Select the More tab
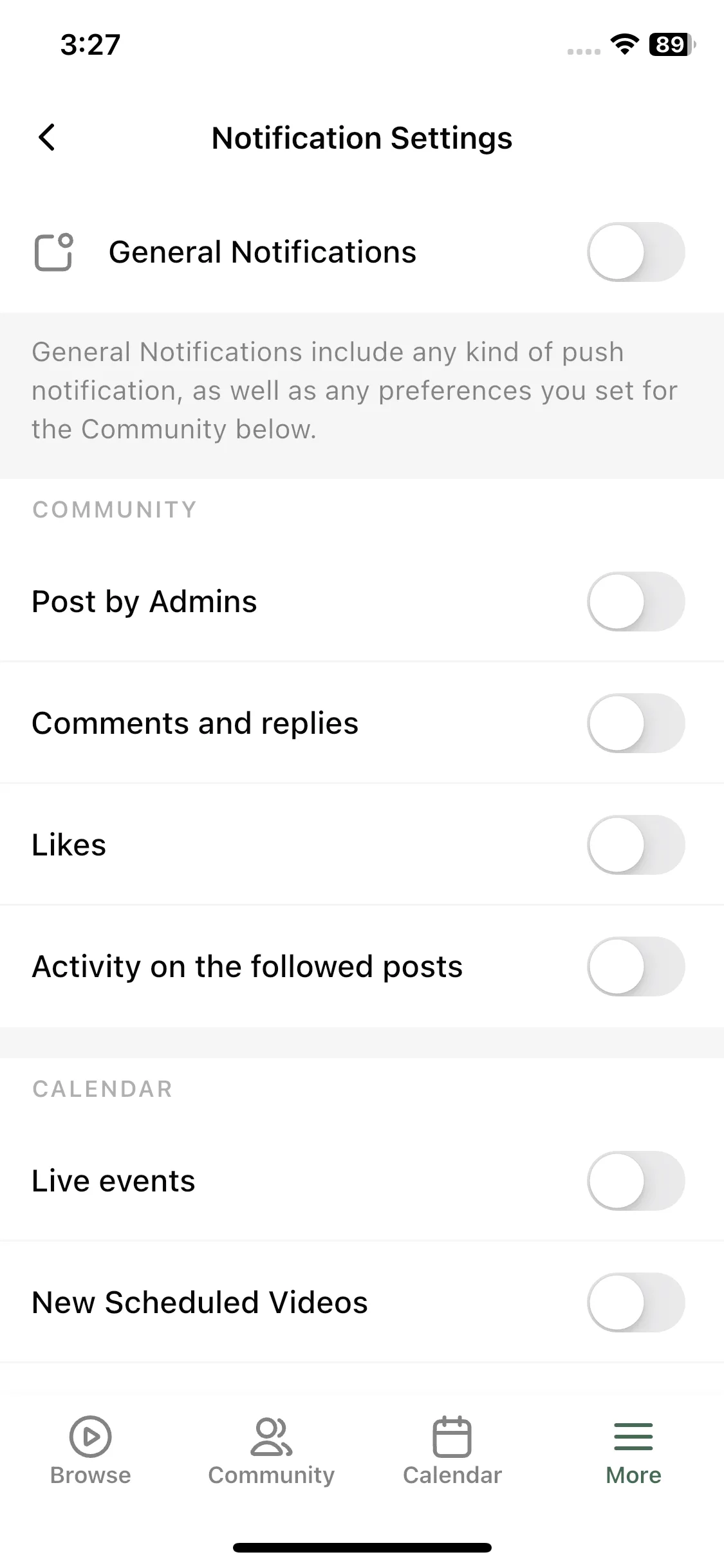724x1568 pixels. click(x=633, y=1450)
